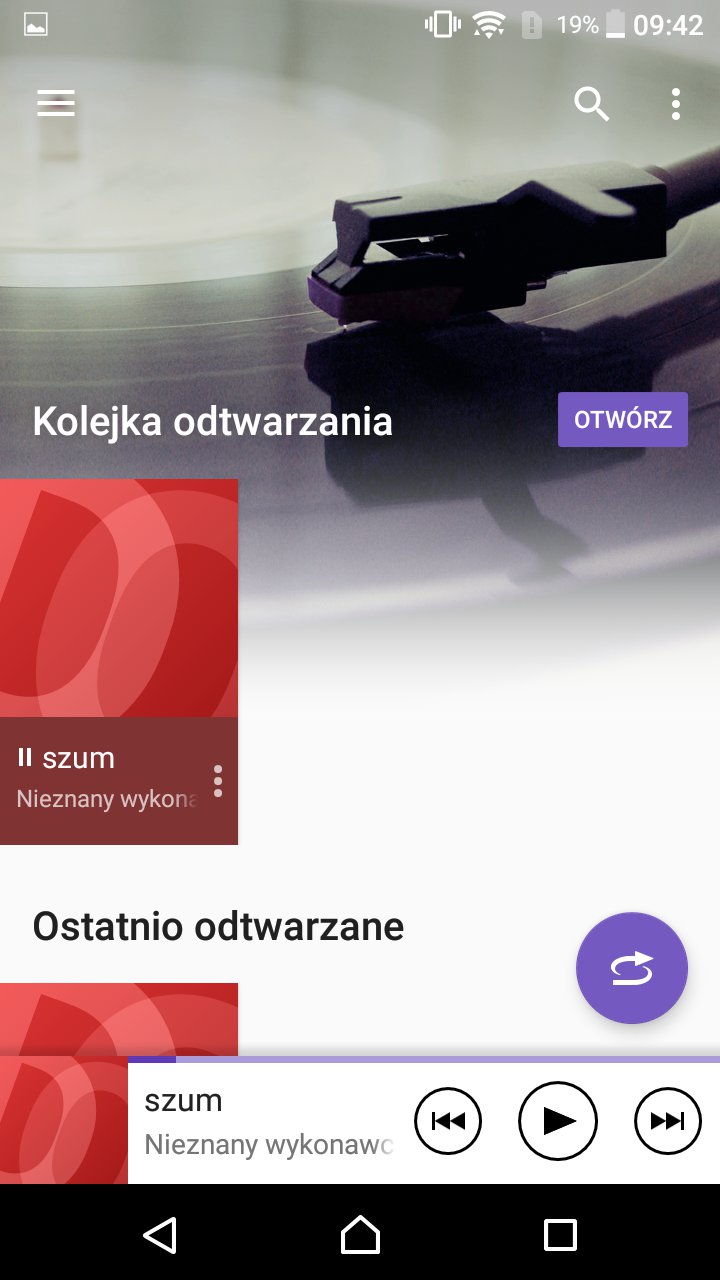Go to the home screen
This screenshot has height=1280, width=720.
(x=360, y=1235)
